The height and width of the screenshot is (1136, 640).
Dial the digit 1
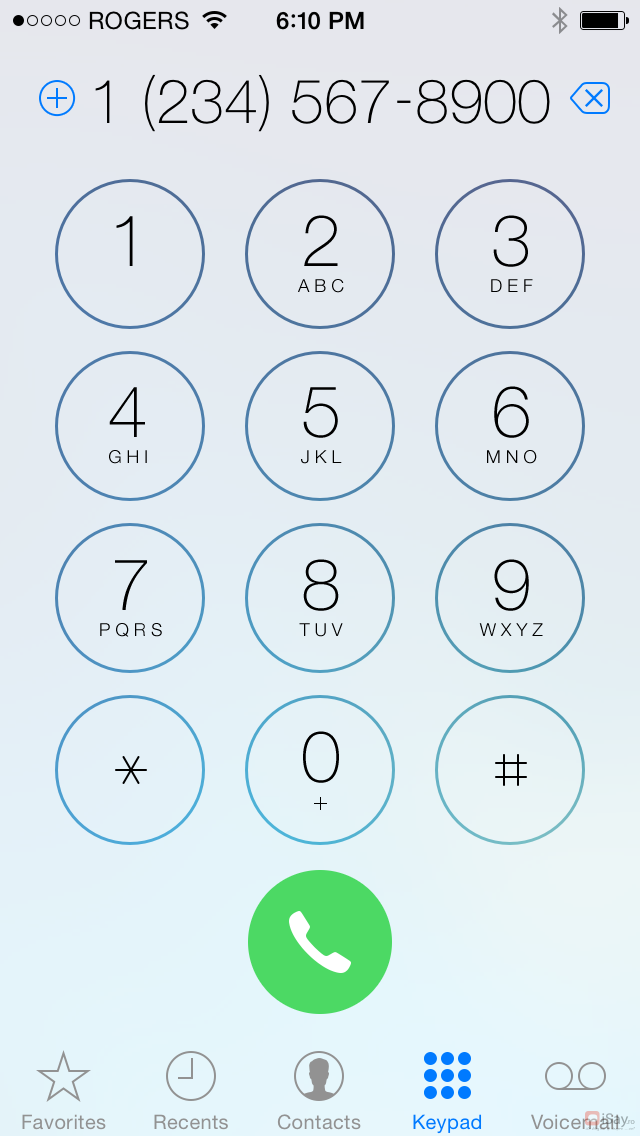(130, 254)
